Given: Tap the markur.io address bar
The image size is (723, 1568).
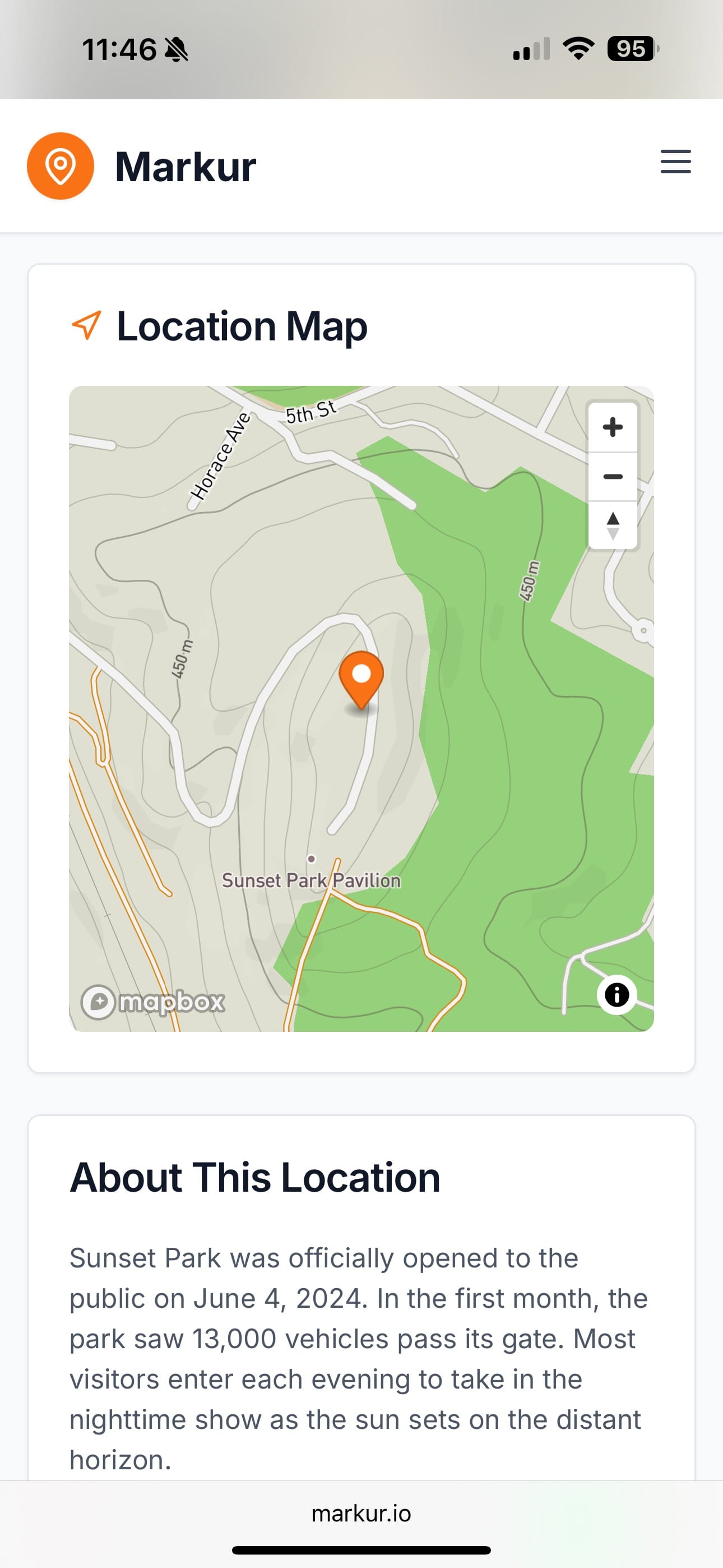Looking at the screenshot, I should (x=361, y=1513).
